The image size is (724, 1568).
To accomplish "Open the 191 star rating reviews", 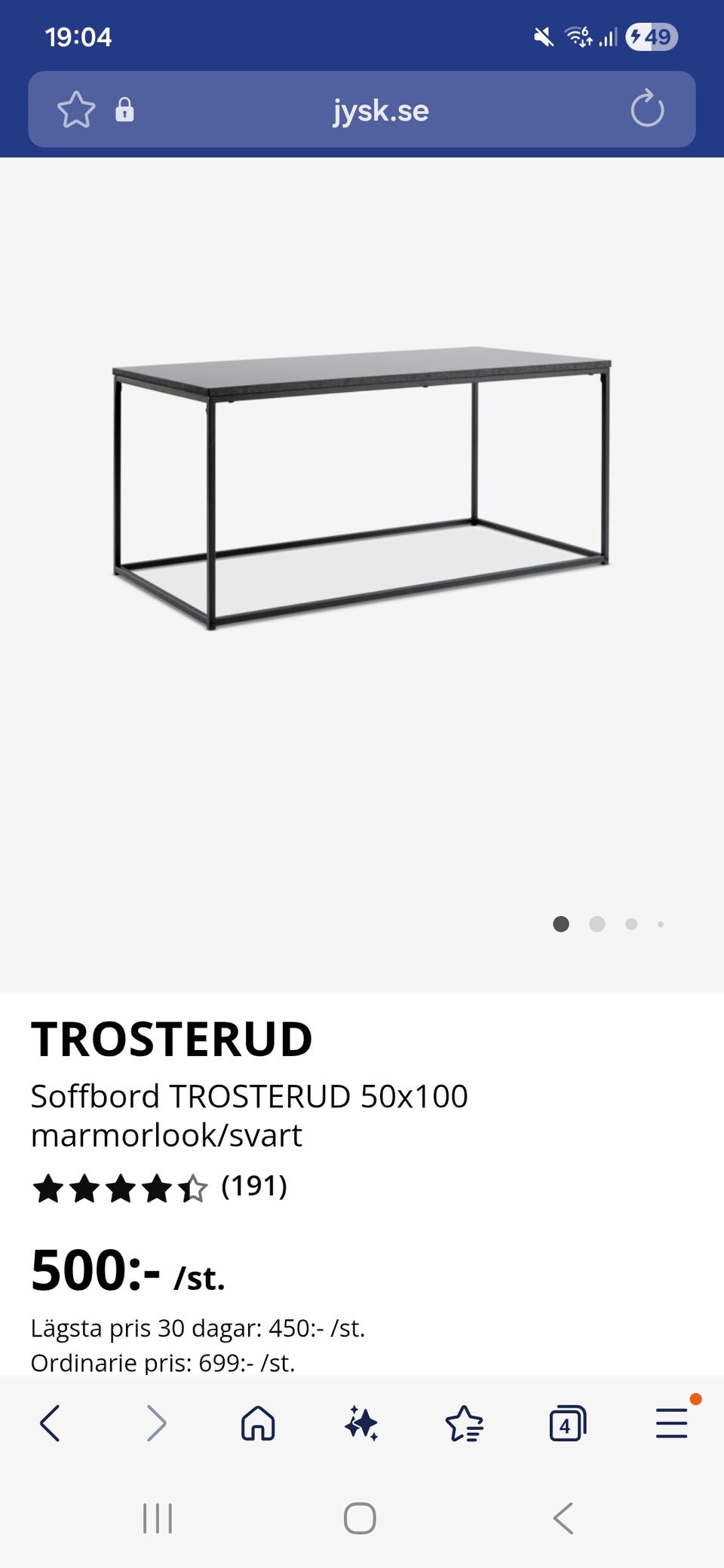I will (159, 1187).
